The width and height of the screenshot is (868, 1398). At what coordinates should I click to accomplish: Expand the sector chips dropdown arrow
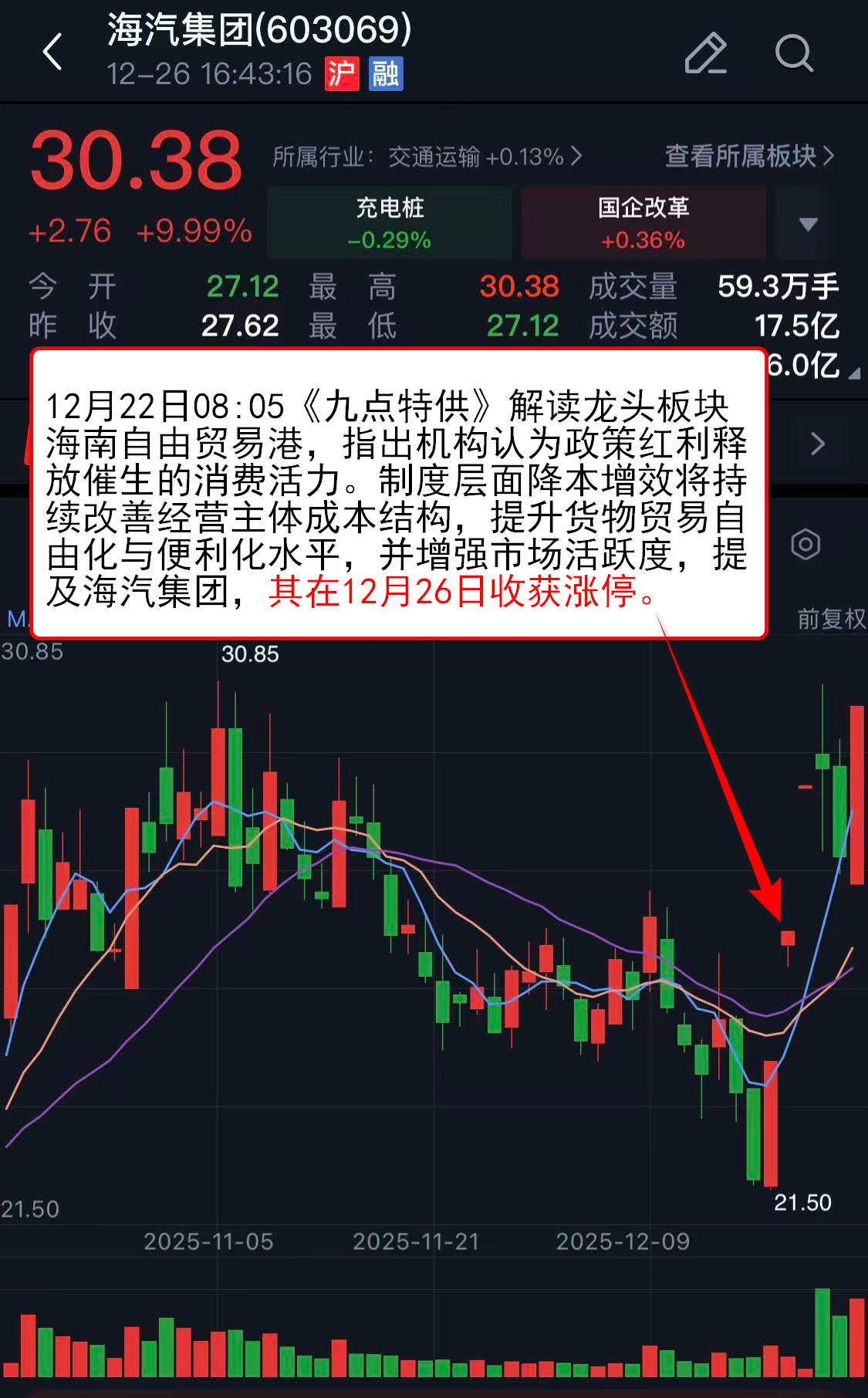click(808, 224)
